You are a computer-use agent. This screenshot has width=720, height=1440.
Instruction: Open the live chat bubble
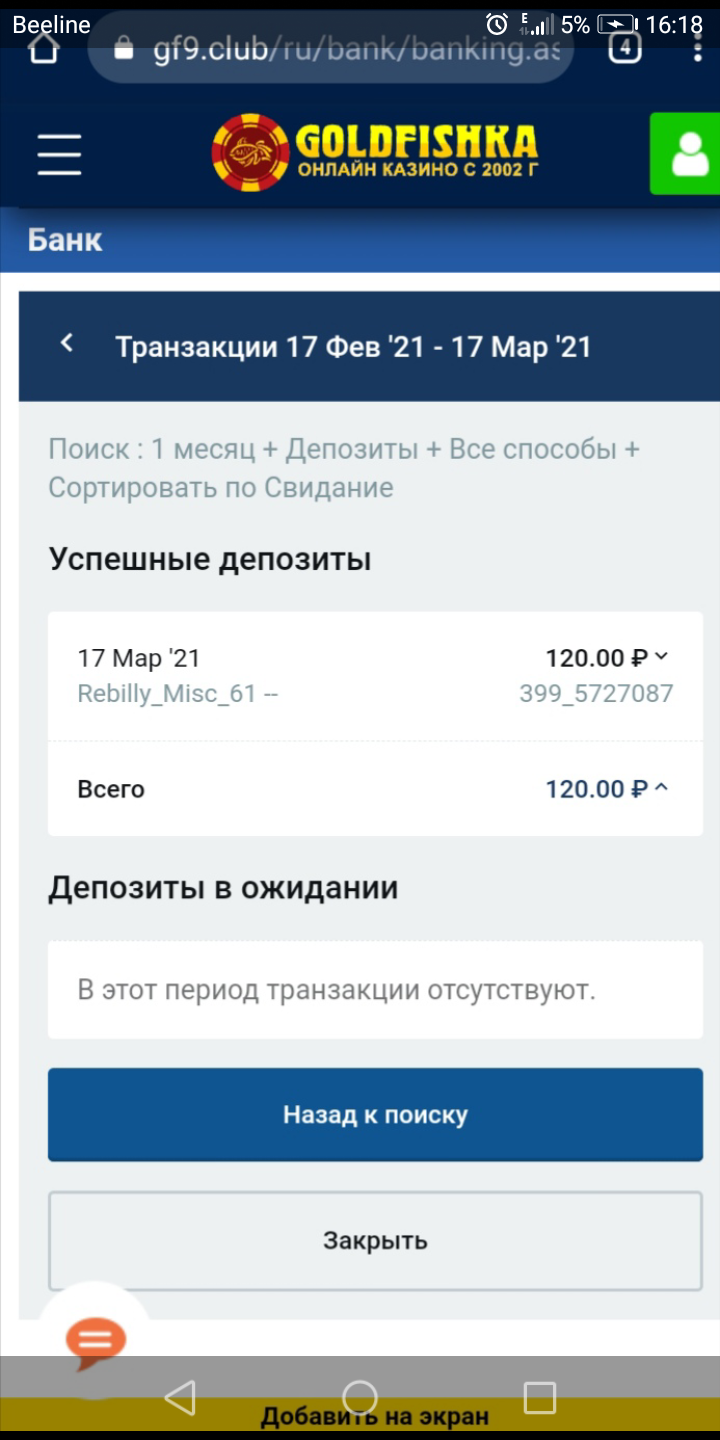96,1338
